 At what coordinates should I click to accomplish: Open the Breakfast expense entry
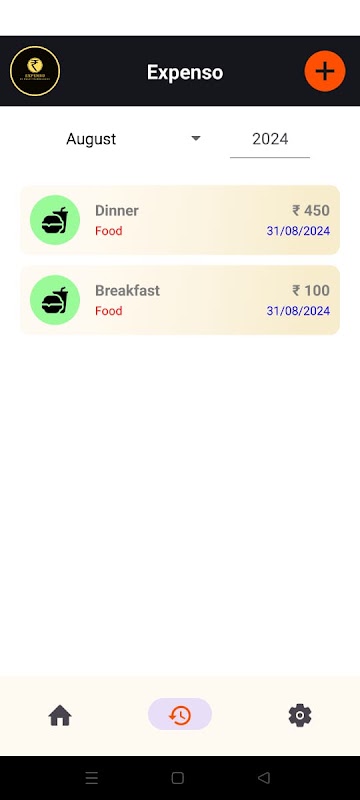tap(180, 300)
